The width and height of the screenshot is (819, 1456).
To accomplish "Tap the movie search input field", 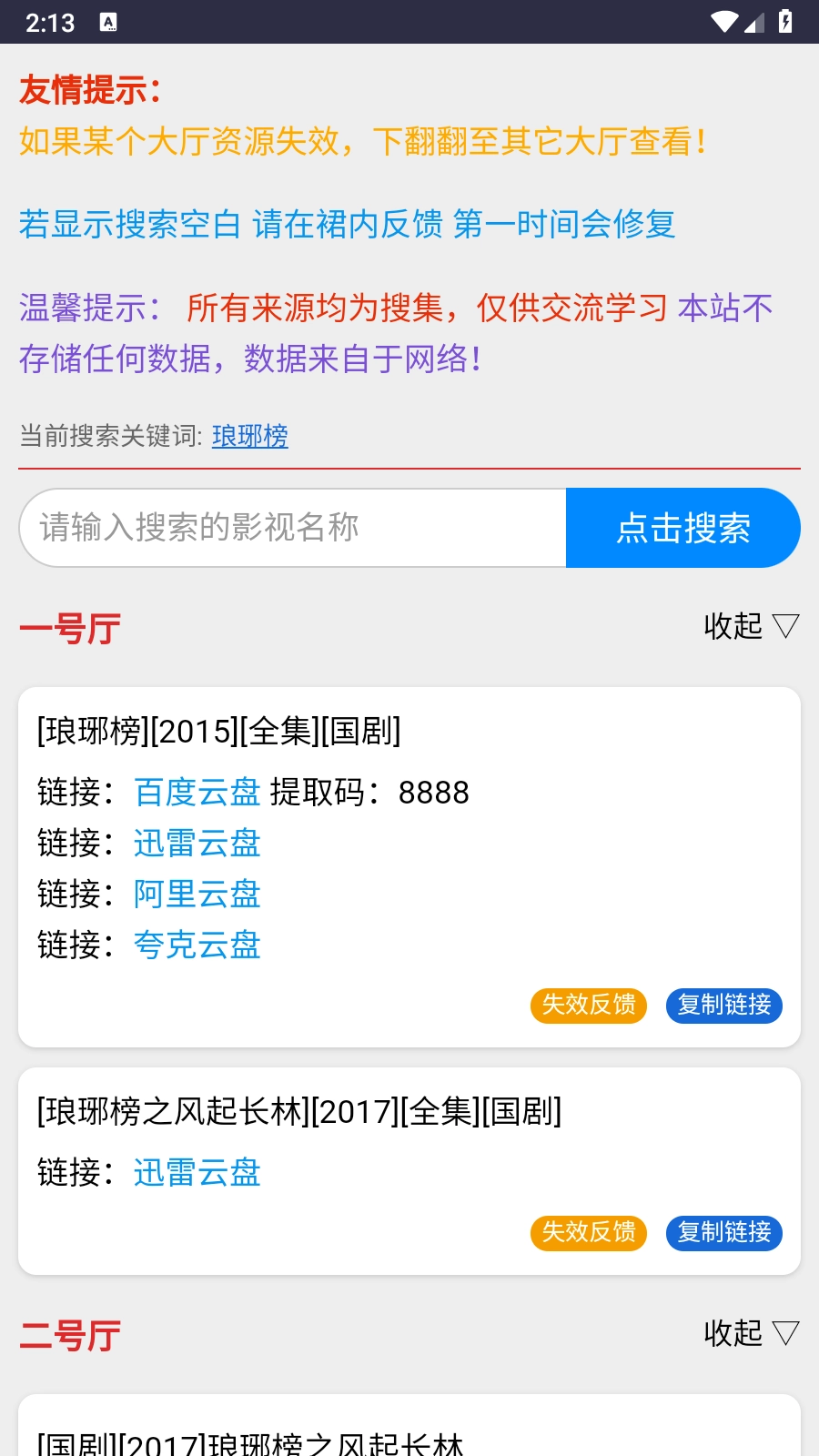I will pyautogui.click(x=291, y=528).
